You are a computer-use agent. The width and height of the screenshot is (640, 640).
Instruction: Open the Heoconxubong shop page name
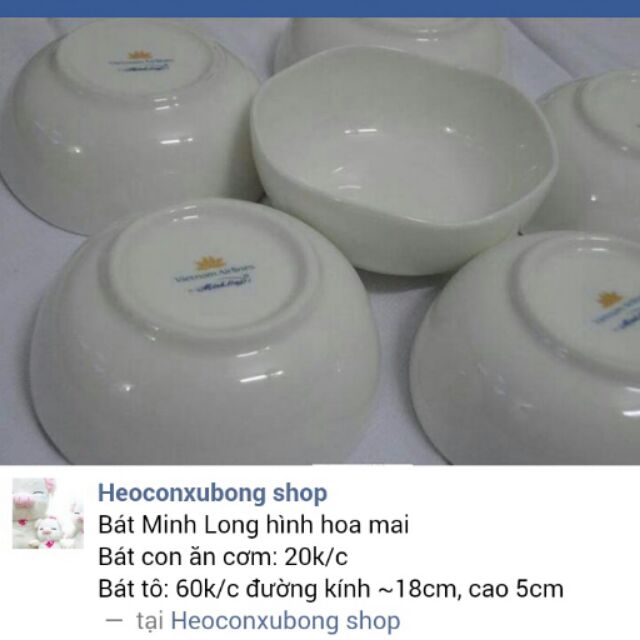[212, 493]
